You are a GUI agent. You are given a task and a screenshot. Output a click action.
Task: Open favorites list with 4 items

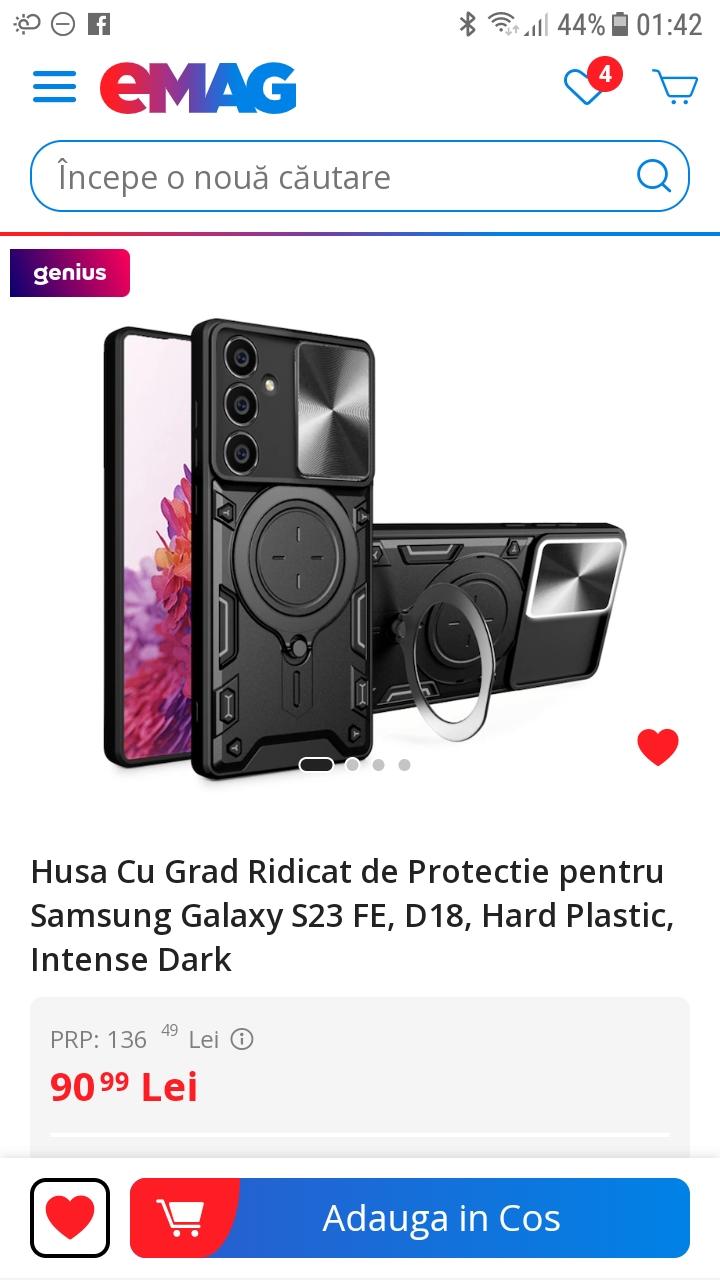tap(586, 86)
